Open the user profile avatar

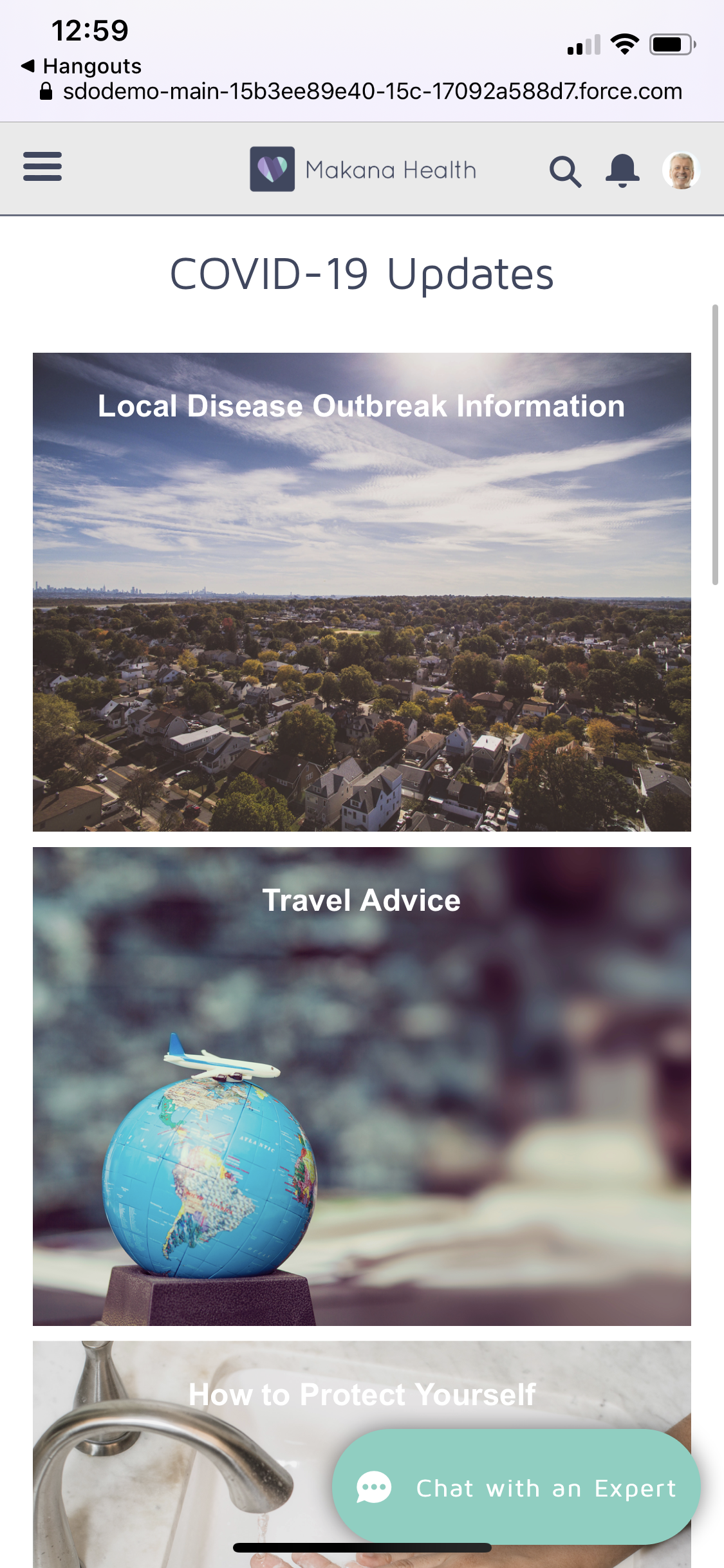click(x=681, y=171)
